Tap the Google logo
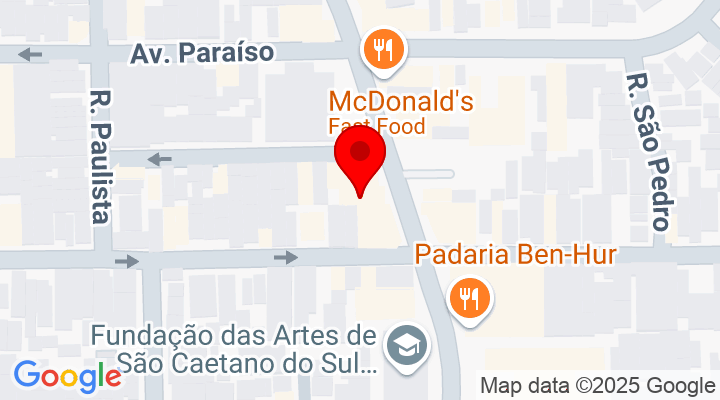 coord(67,376)
